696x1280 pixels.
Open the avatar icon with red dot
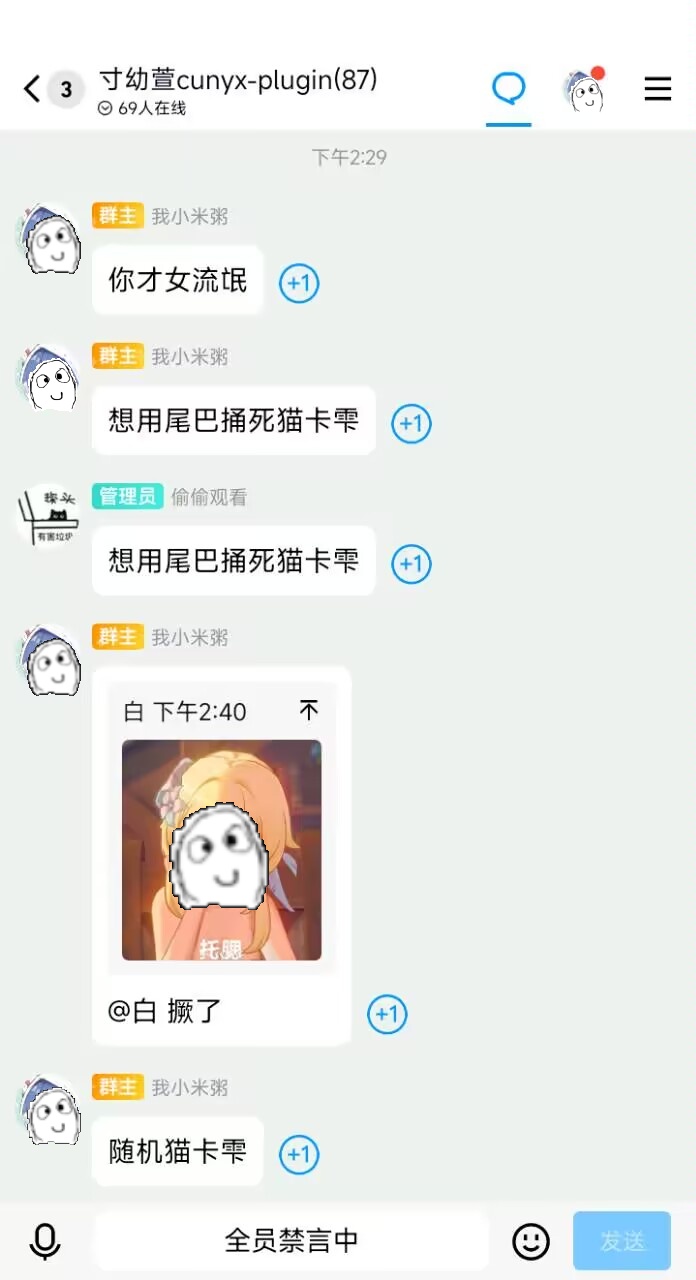click(x=583, y=91)
